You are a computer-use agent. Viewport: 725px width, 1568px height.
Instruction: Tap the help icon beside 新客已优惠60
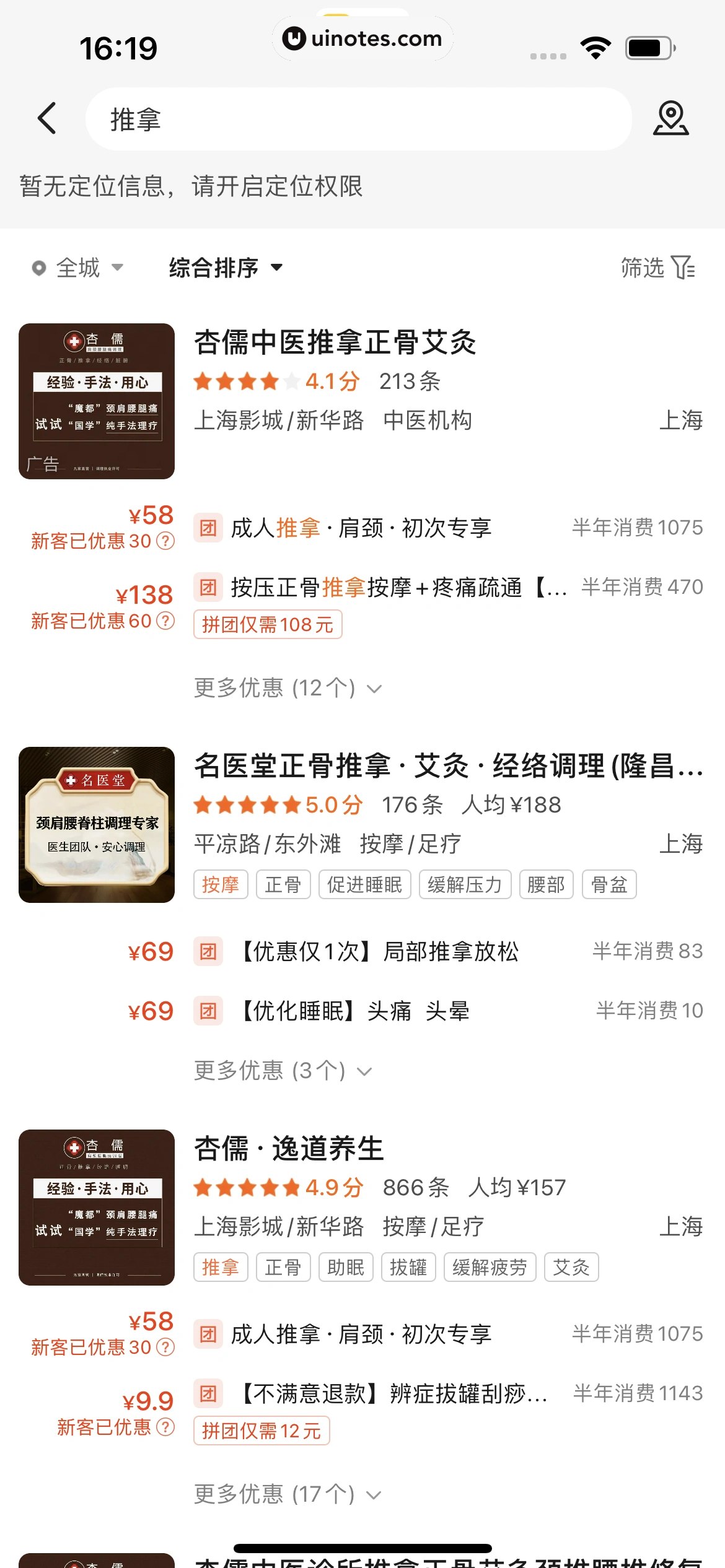pos(165,621)
